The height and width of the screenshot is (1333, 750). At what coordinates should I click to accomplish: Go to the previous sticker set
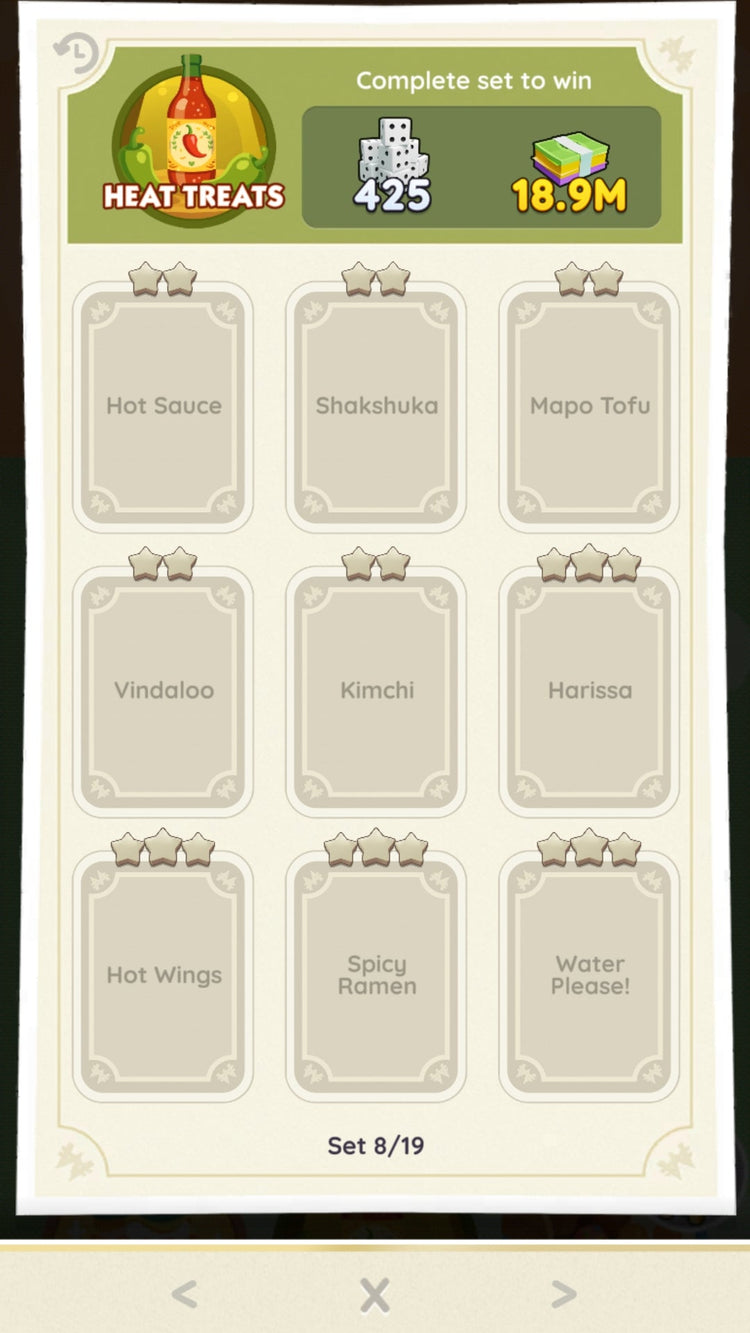tap(183, 1295)
